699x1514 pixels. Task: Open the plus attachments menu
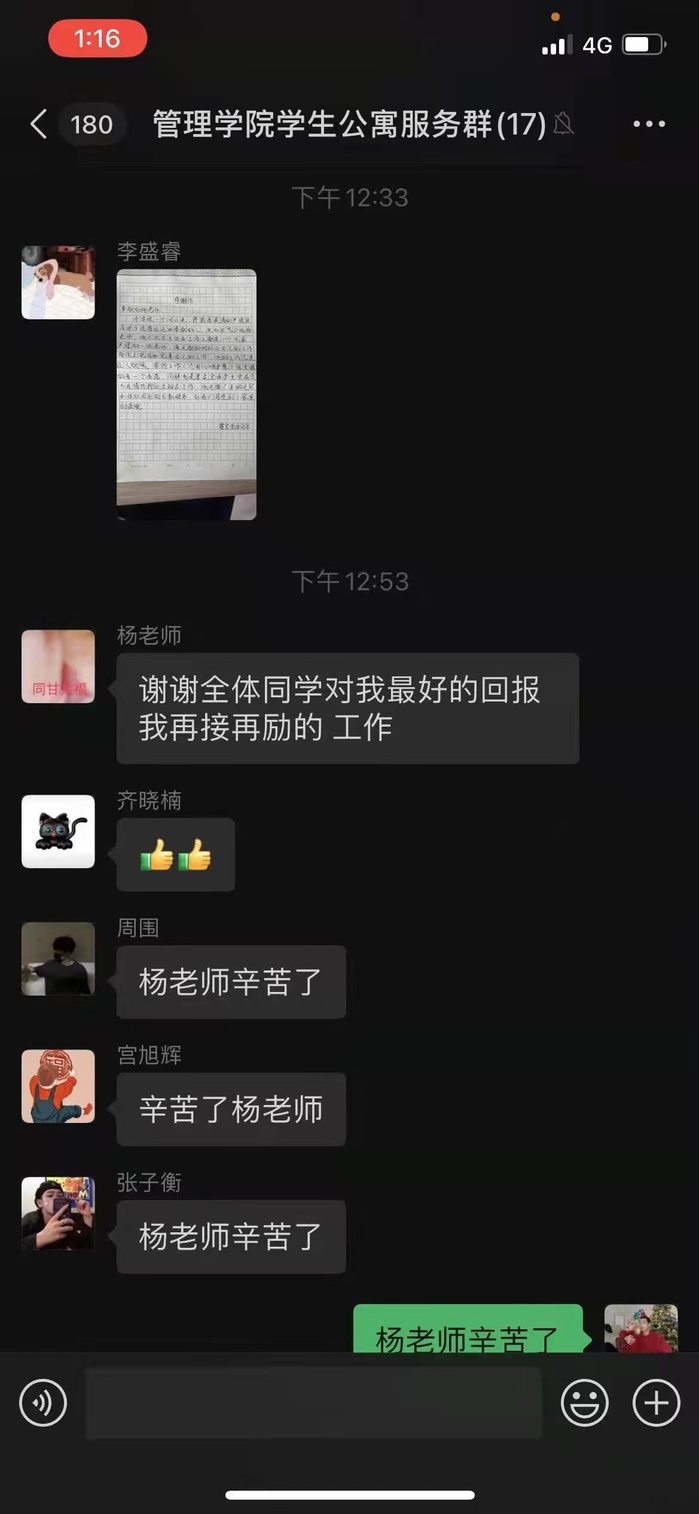click(656, 1403)
